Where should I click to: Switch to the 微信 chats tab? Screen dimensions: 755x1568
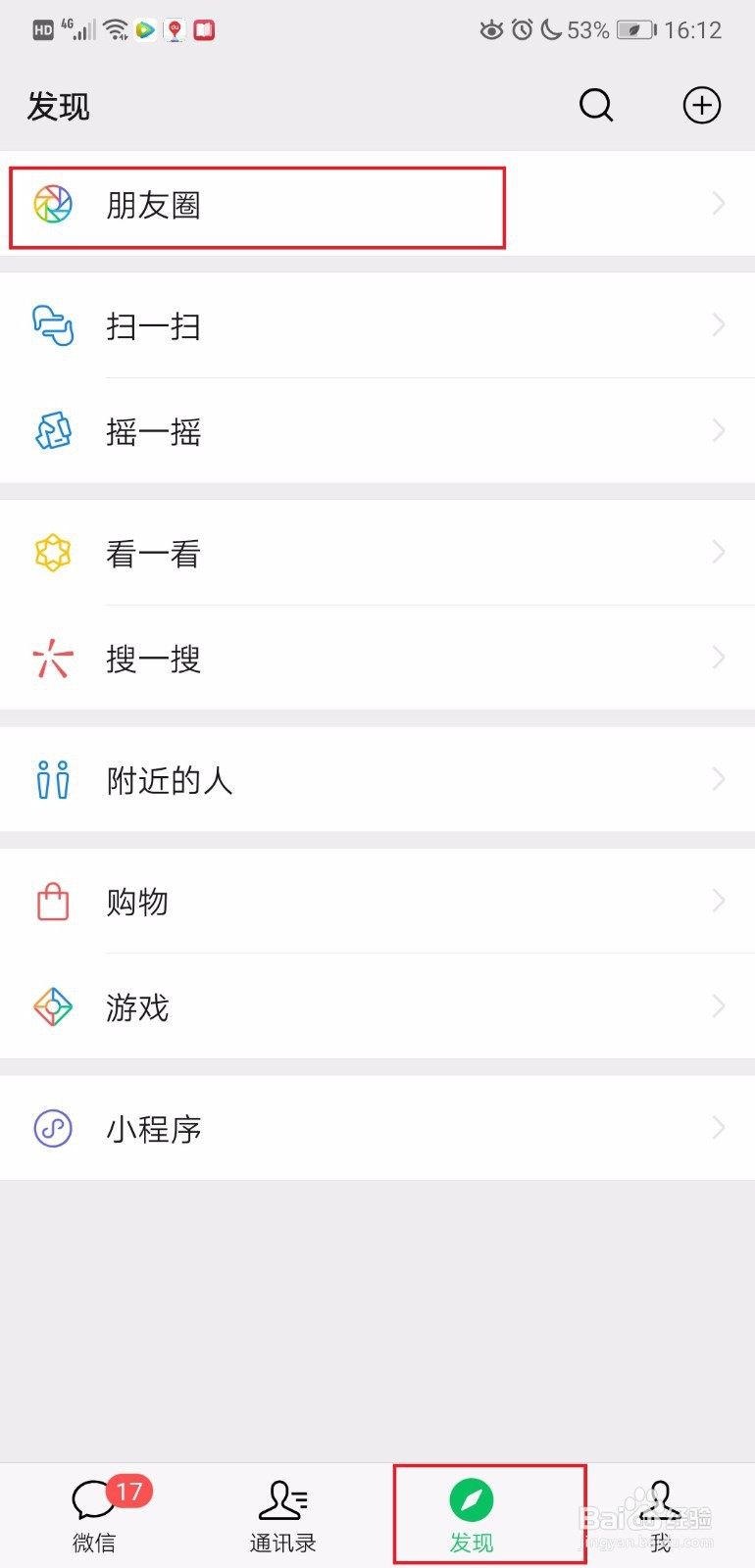(94, 1515)
